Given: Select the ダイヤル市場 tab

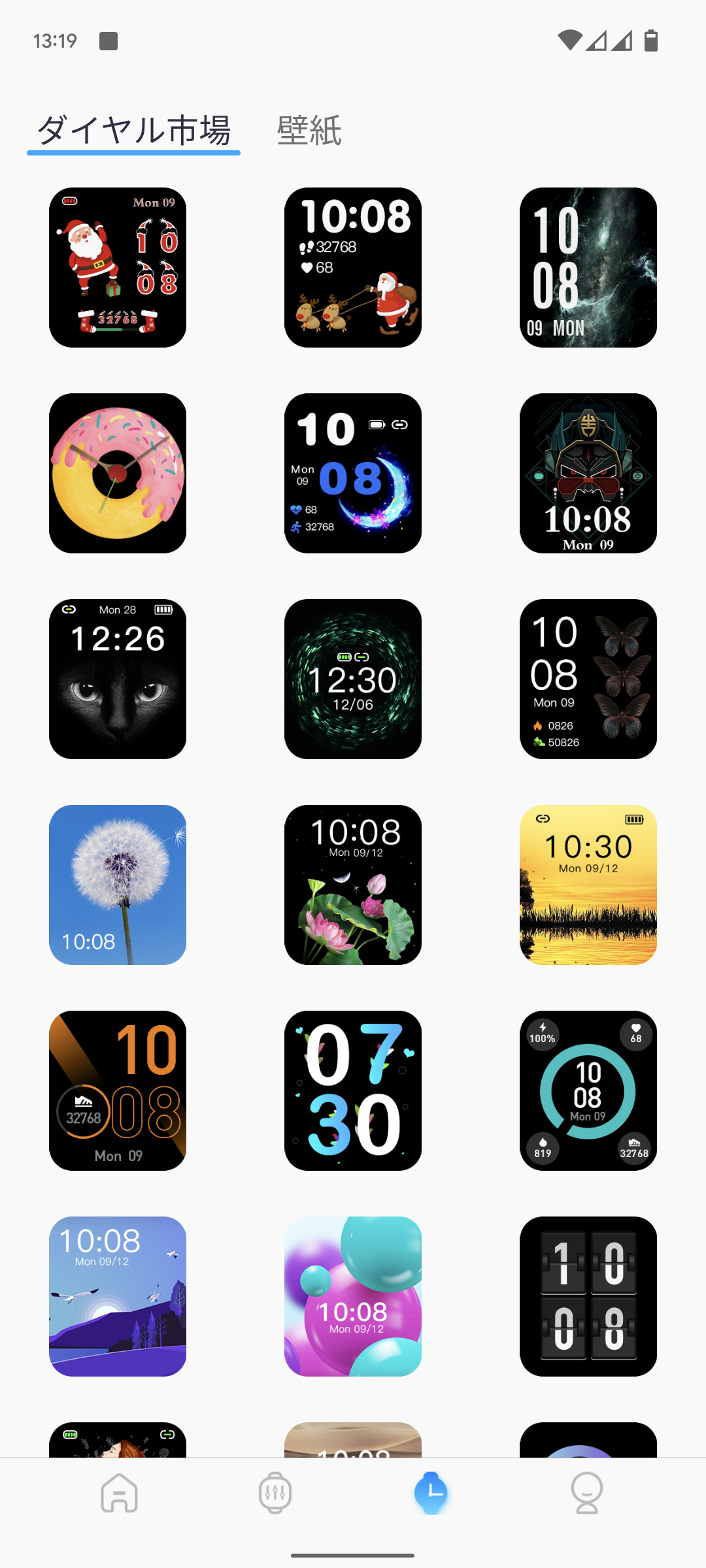Looking at the screenshot, I should 134,131.
